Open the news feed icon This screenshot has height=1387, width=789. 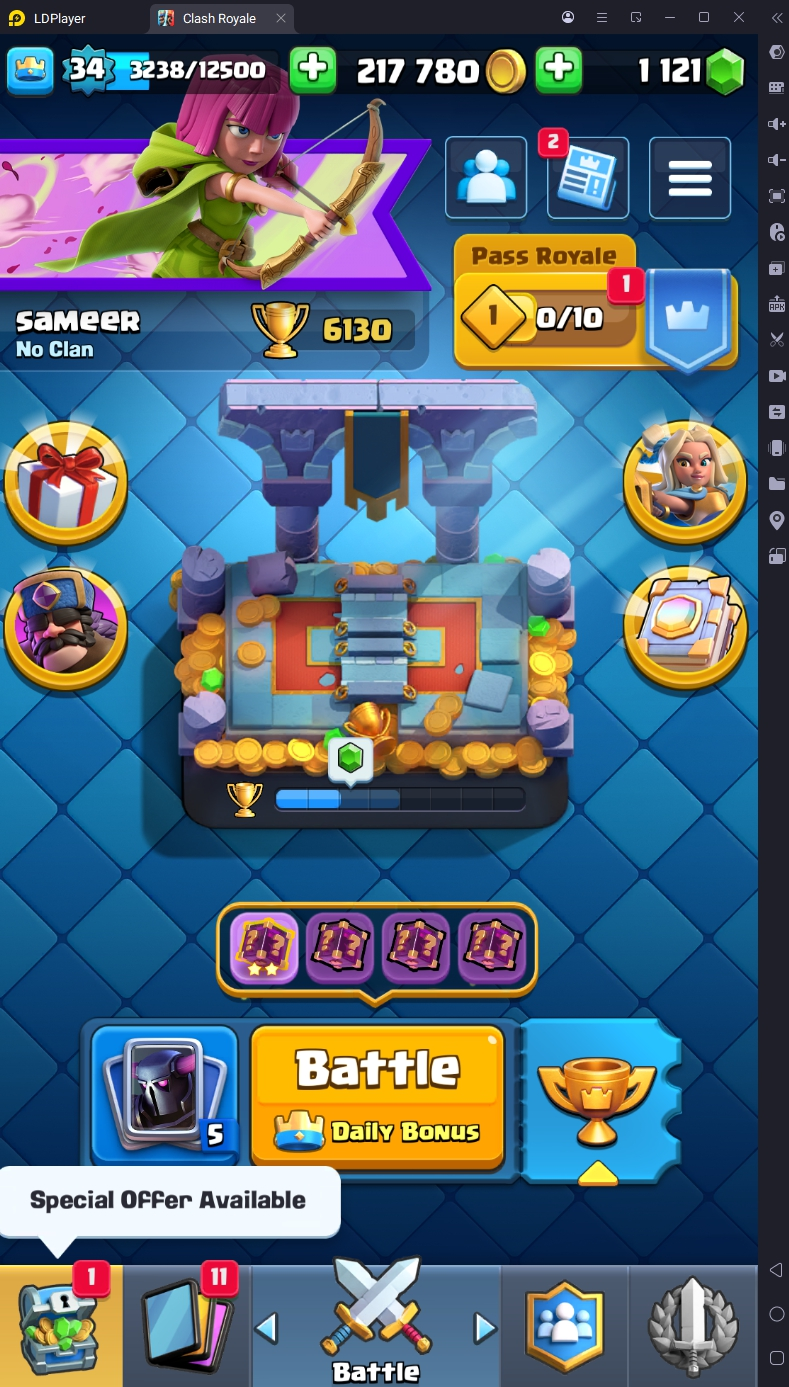coord(588,180)
